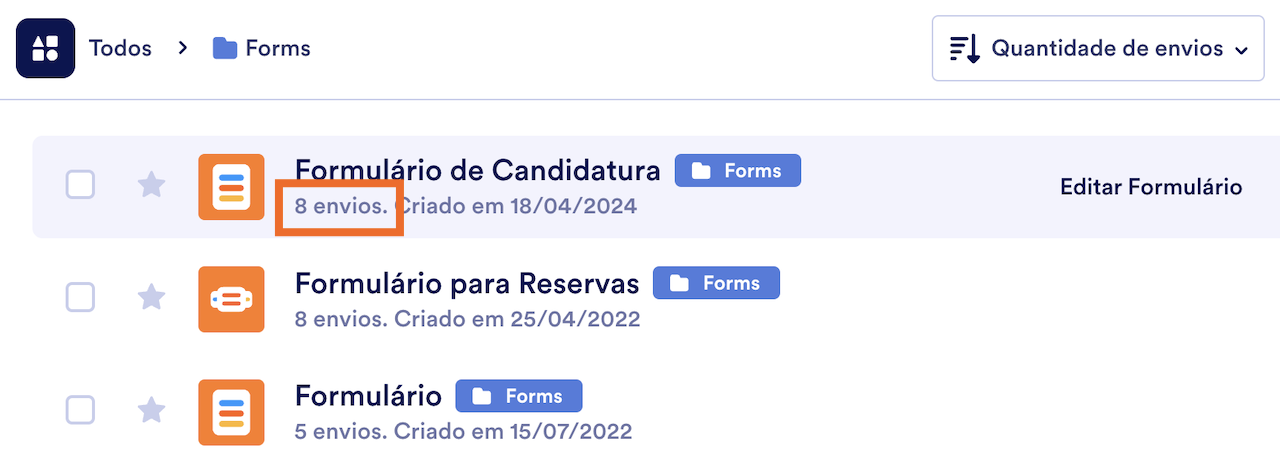This screenshot has height=463, width=1280.
Task: Select the Formulário de Candidatura checkbox
Action: pos(80,185)
